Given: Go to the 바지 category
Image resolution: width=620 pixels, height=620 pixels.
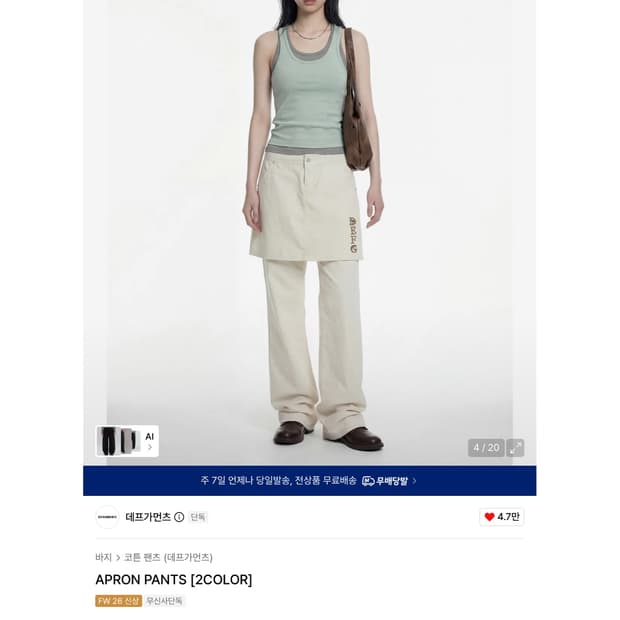Looking at the screenshot, I should pos(104,558).
